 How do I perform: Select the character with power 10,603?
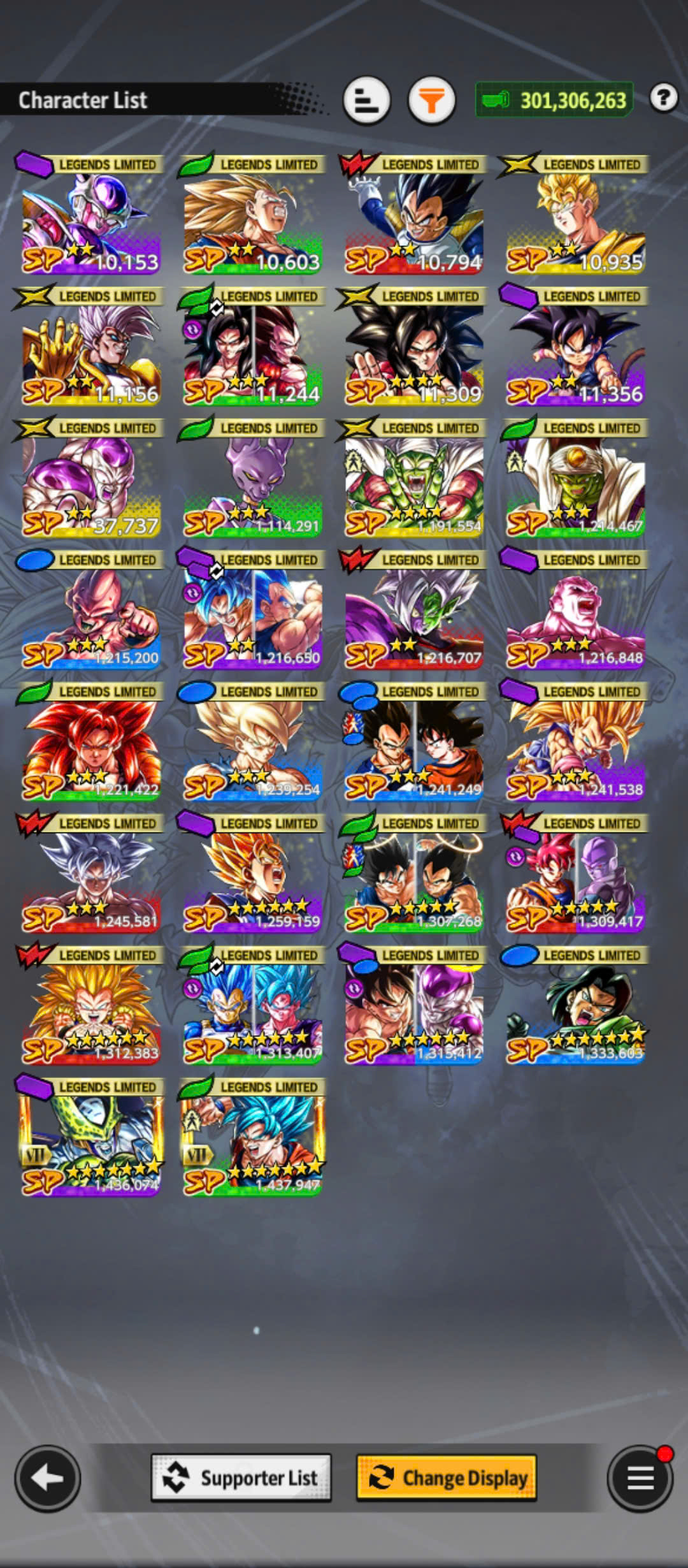point(252,214)
